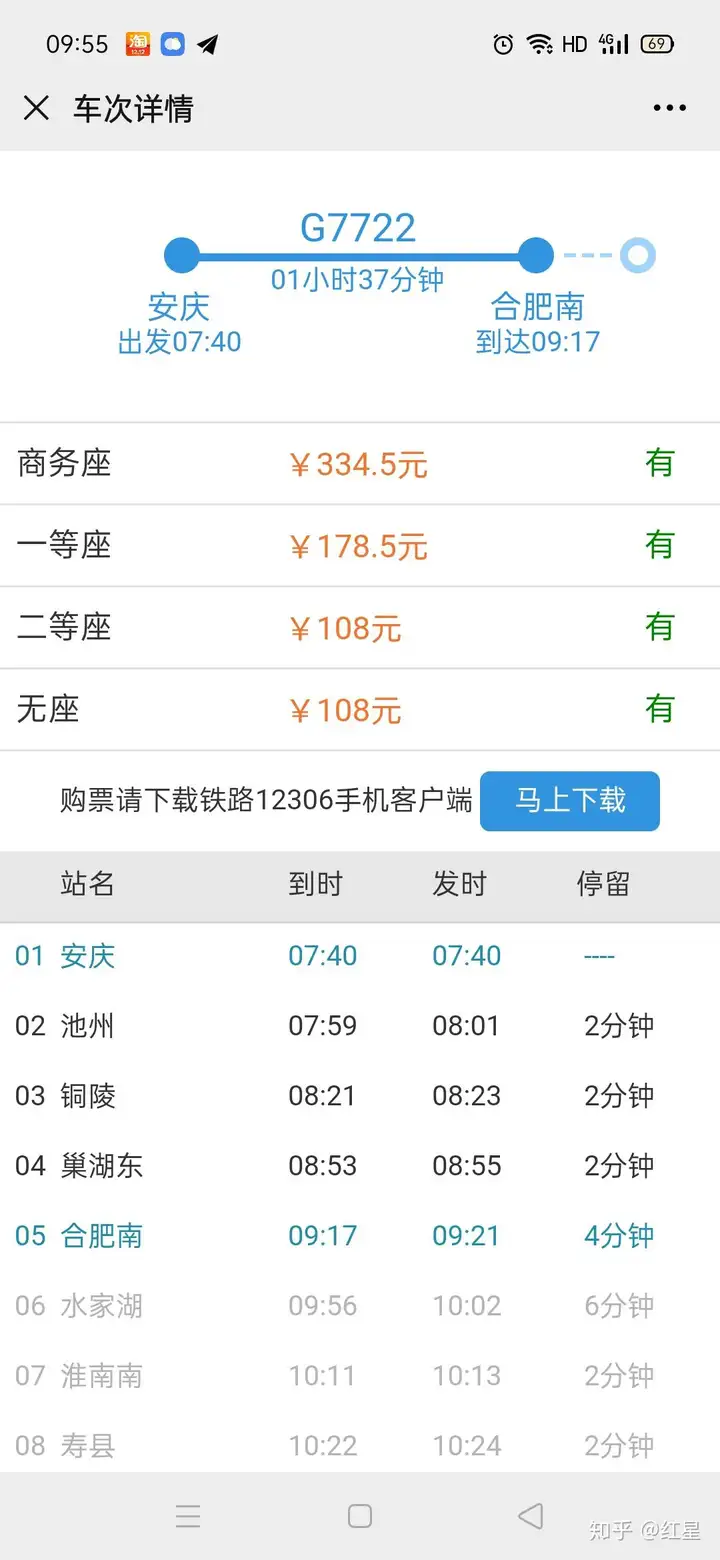Viewport: 720px width, 1560px height.
Task: Close the 车次详情 page
Action: tap(36, 108)
